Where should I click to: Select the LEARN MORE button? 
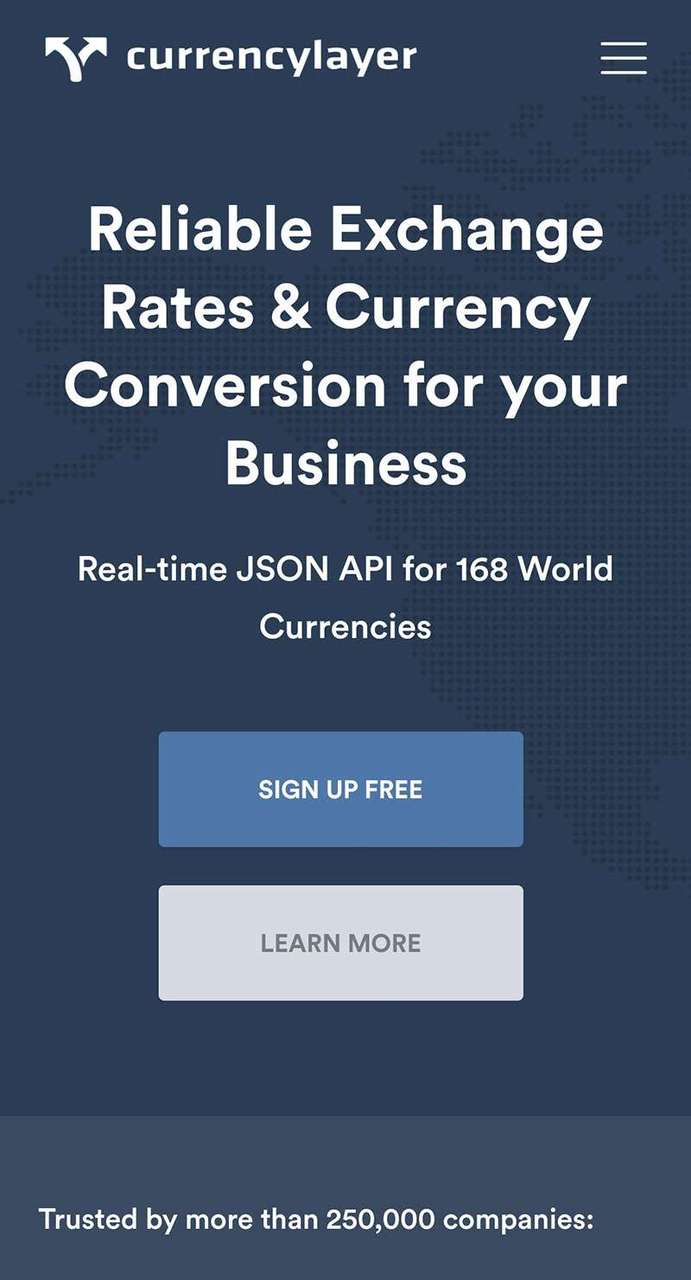pyautogui.click(x=340, y=942)
